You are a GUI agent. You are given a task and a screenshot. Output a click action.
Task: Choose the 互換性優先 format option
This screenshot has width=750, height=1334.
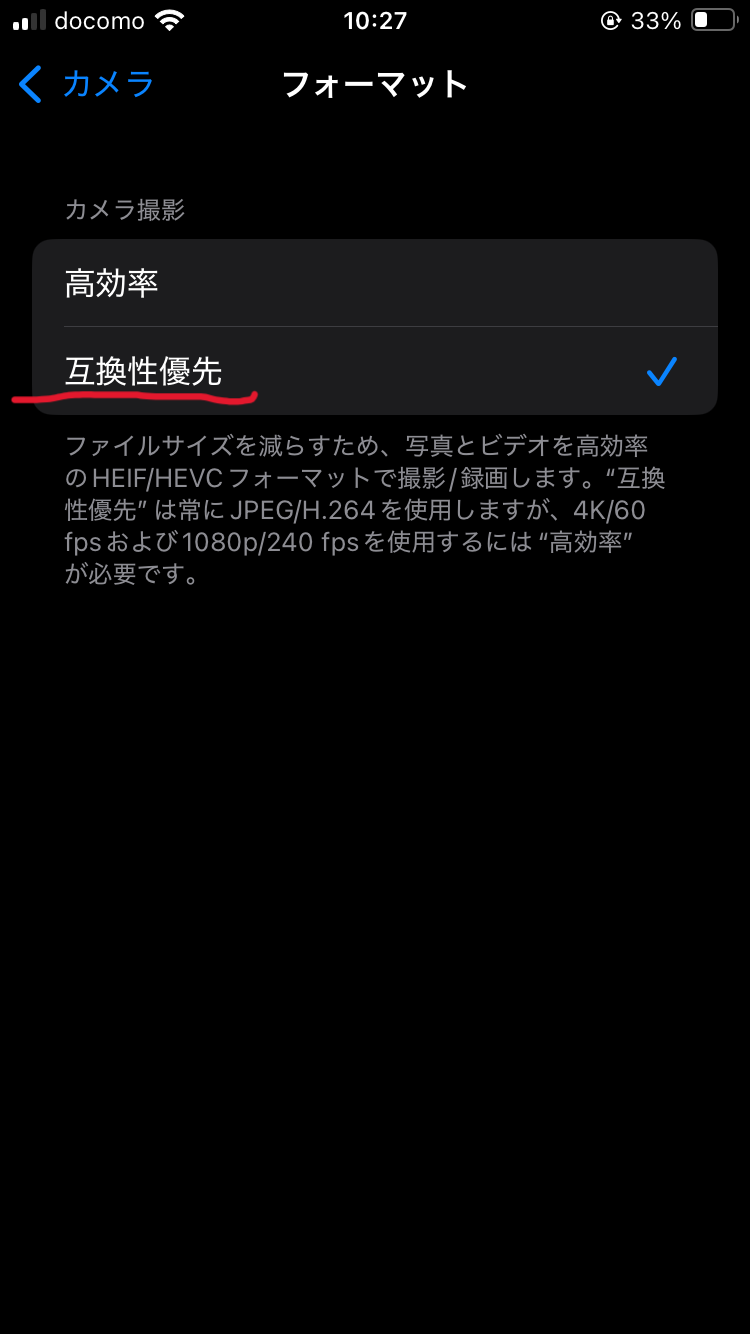375,371
